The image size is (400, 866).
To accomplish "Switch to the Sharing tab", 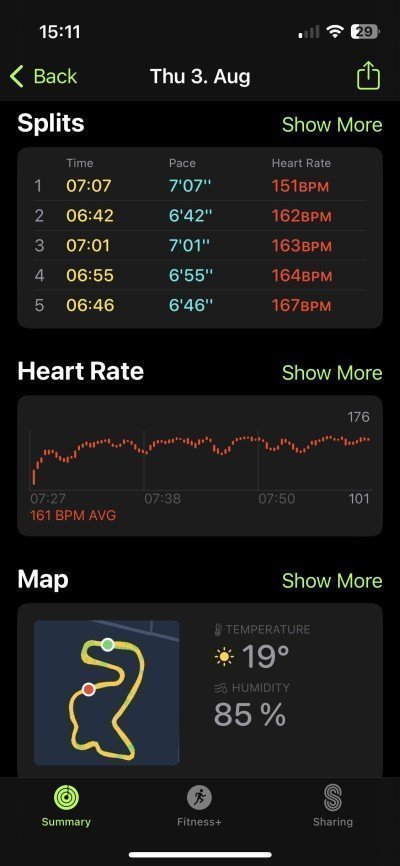I will pos(333,806).
